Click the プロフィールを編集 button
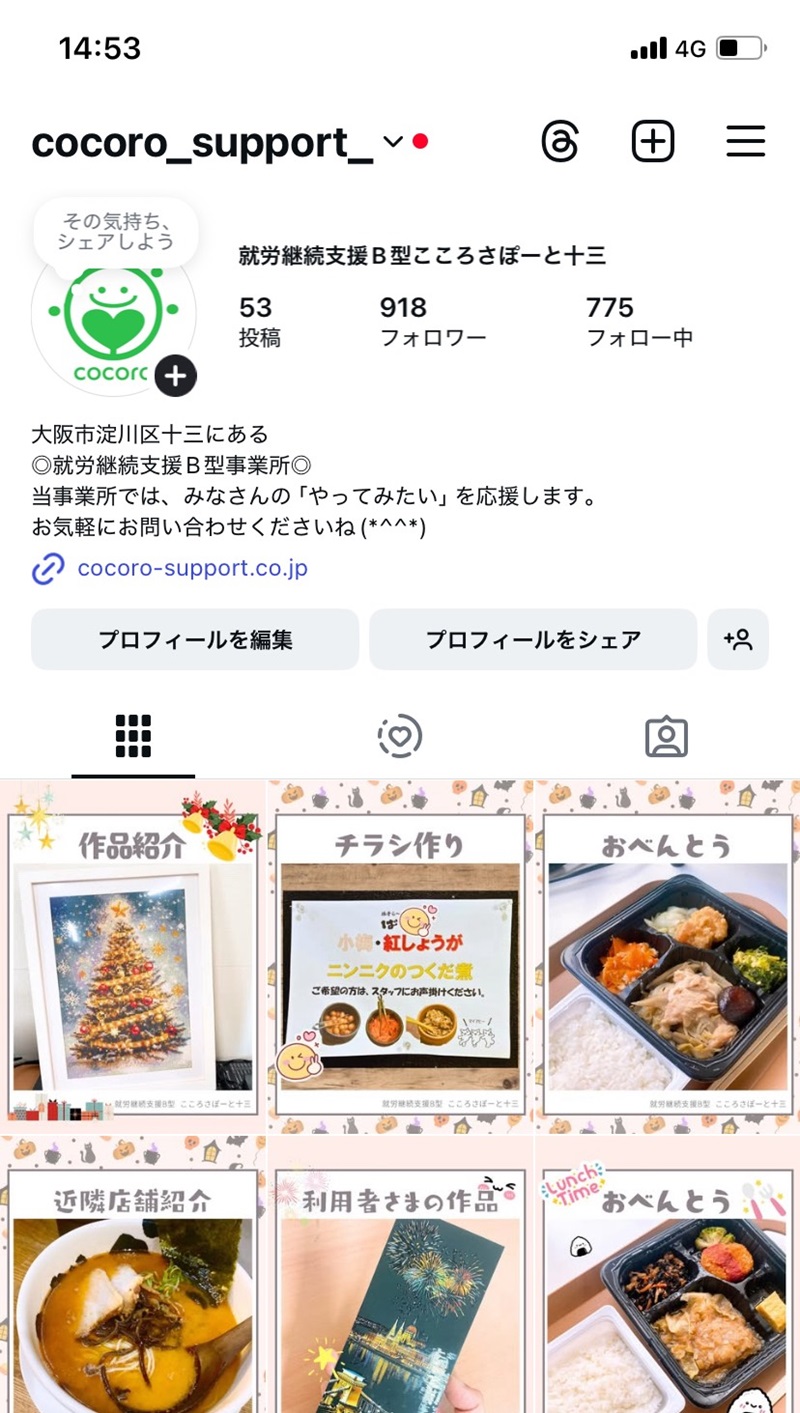The image size is (800, 1413). pyautogui.click(x=194, y=640)
